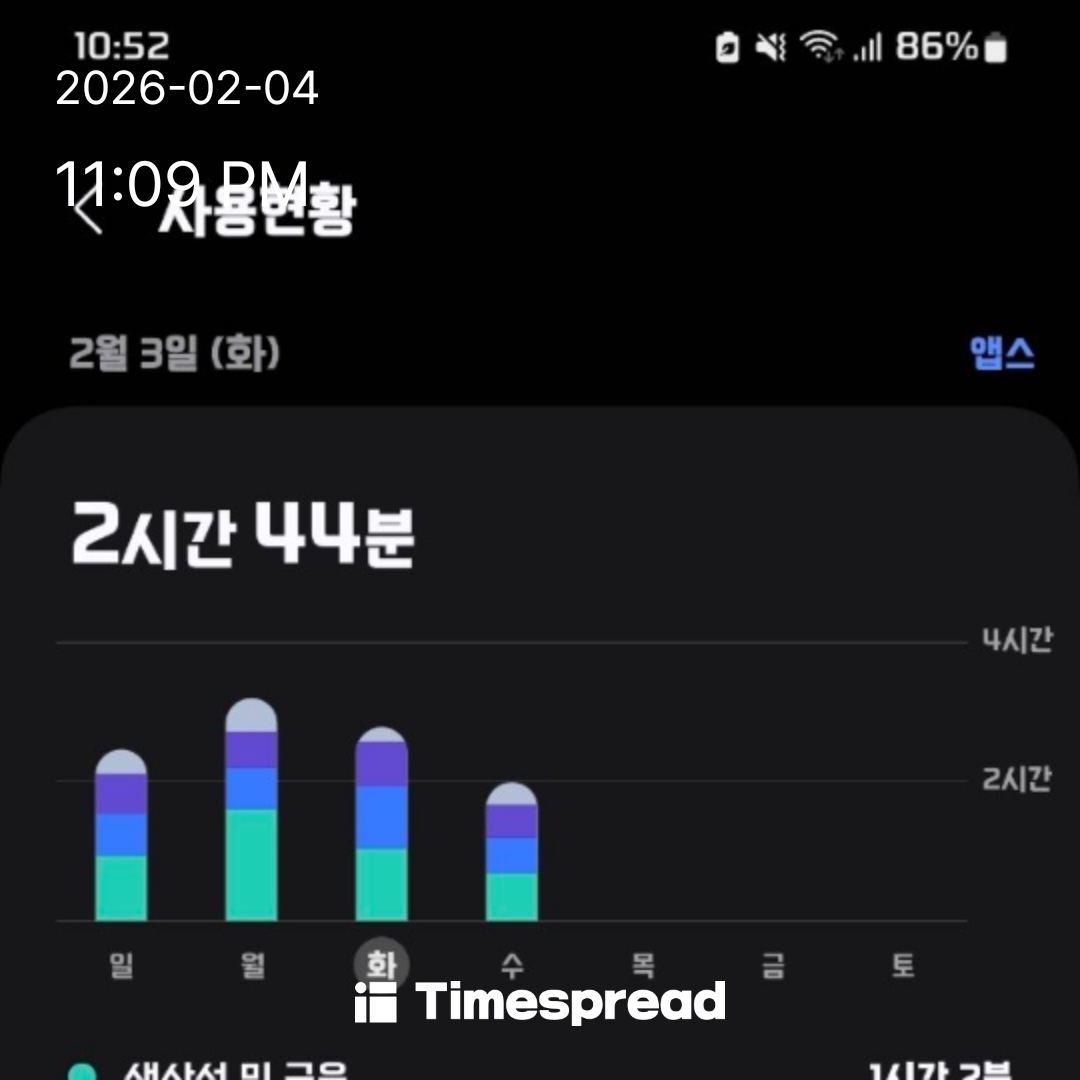This screenshot has width=1080, height=1080.
Task: Go back from the 사용현황 screen
Action: tap(90, 212)
